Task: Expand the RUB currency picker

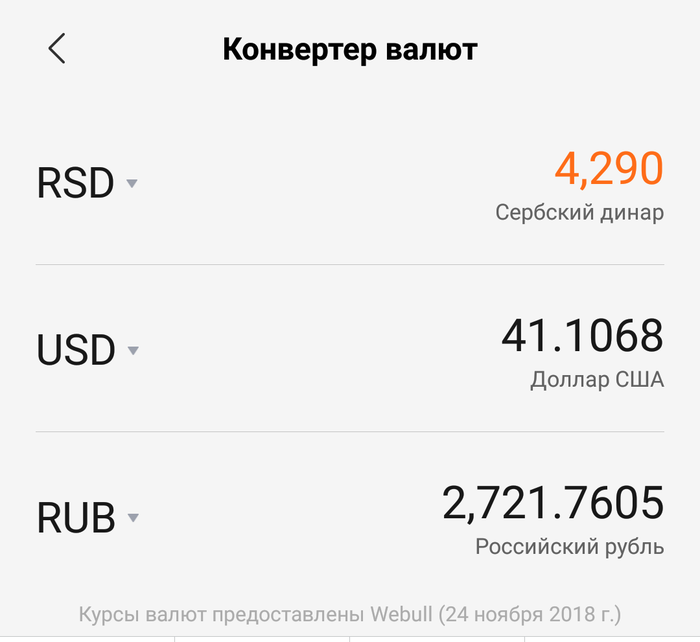Action: pyautogui.click(x=87, y=518)
